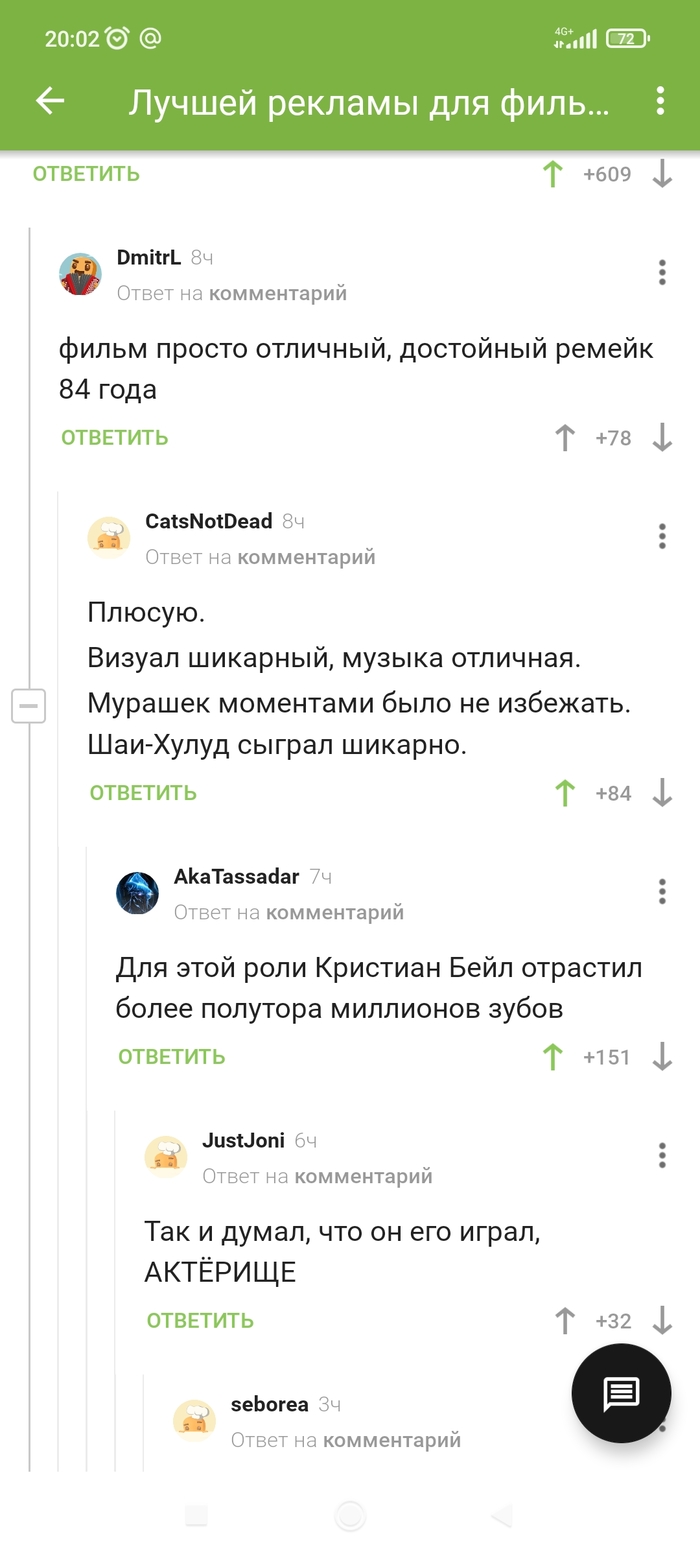Go back using the header arrow
Image resolution: width=700 pixels, height=1556 pixels.
pyautogui.click(x=50, y=100)
